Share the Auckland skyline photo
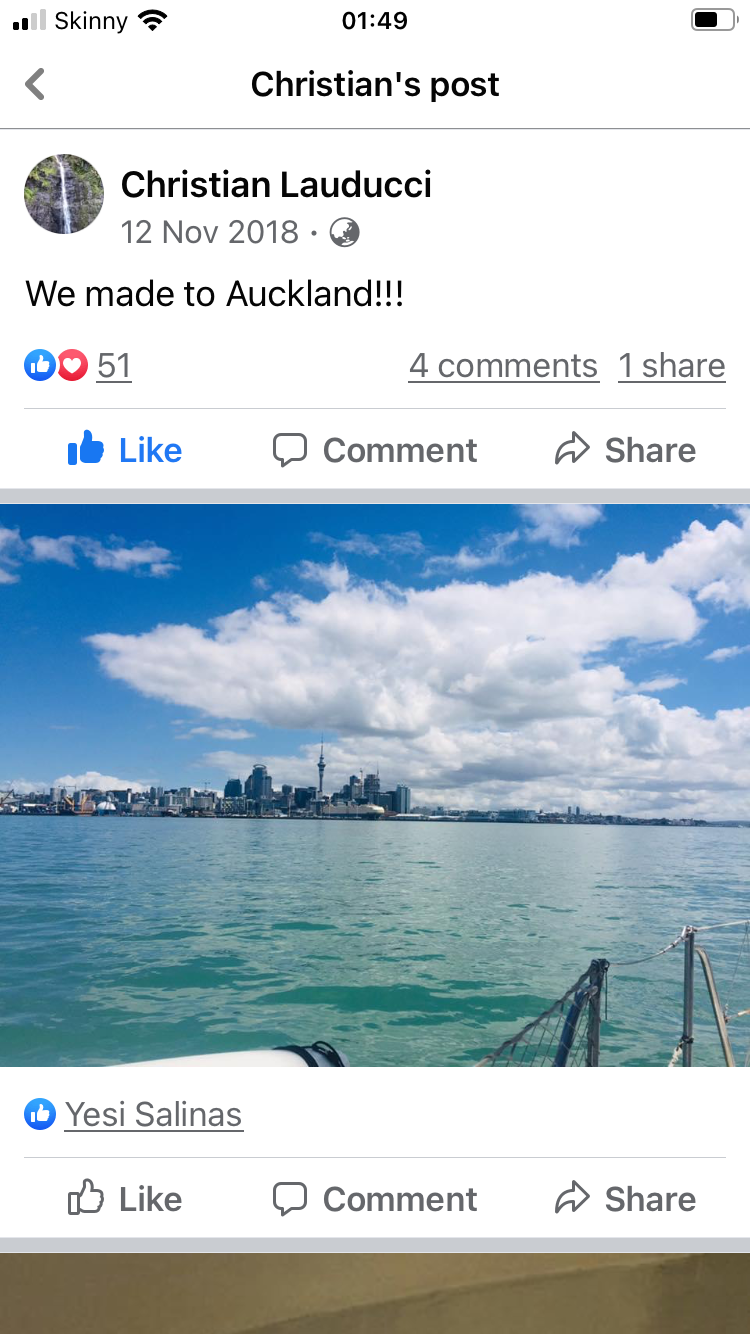This screenshot has width=750, height=1334. pyautogui.click(x=625, y=1198)
